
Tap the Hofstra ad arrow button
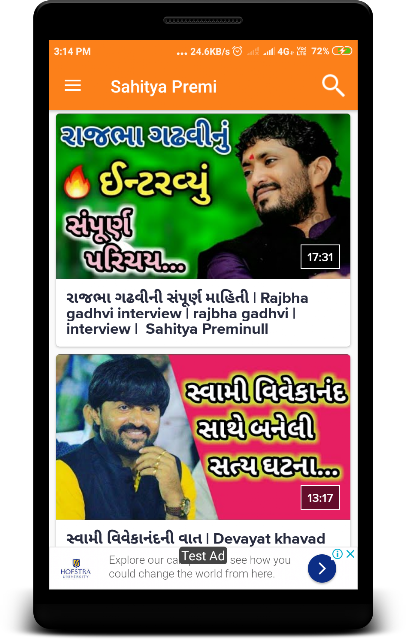(x=322, y=568)
